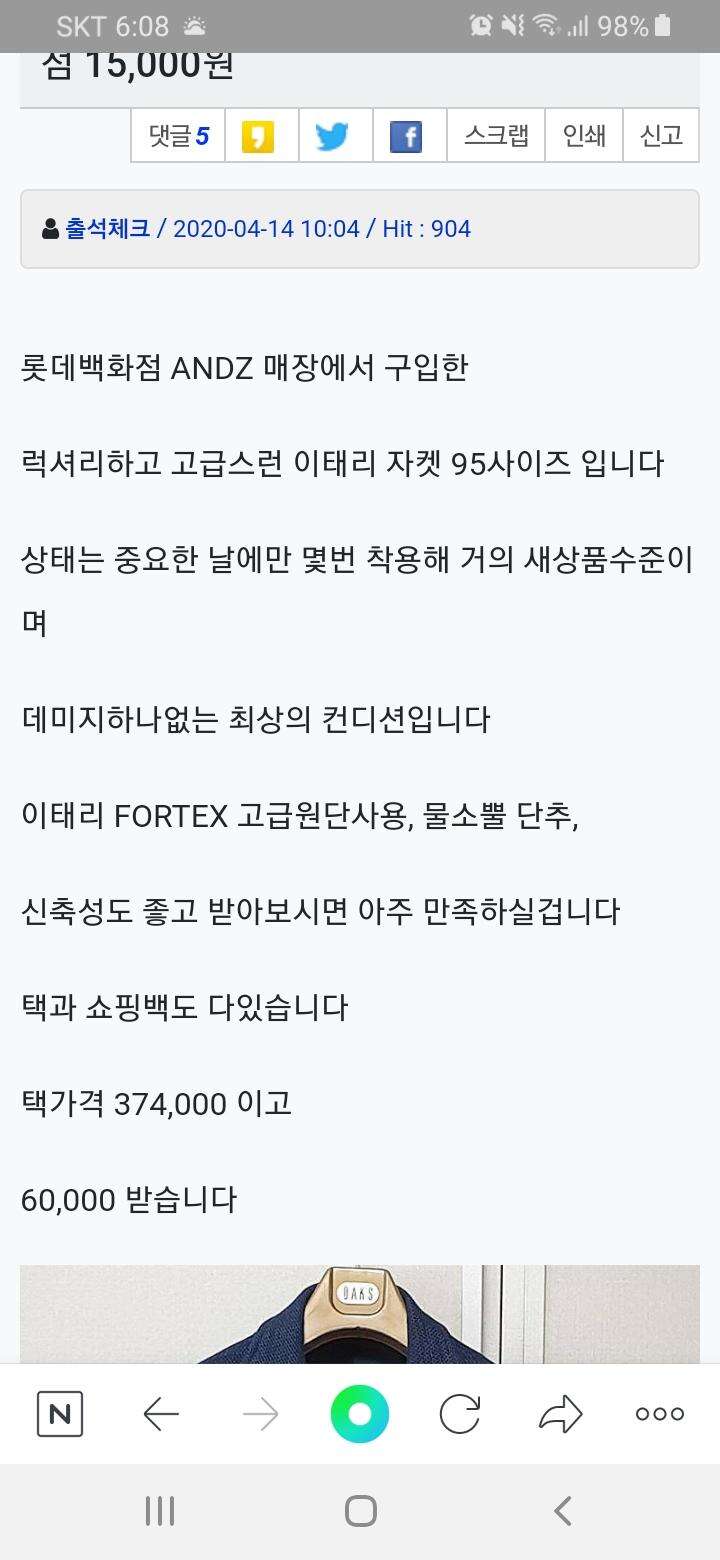The image size is (720, 1560).
Task: Share this post on Facebook
Action: coord(406,136)
